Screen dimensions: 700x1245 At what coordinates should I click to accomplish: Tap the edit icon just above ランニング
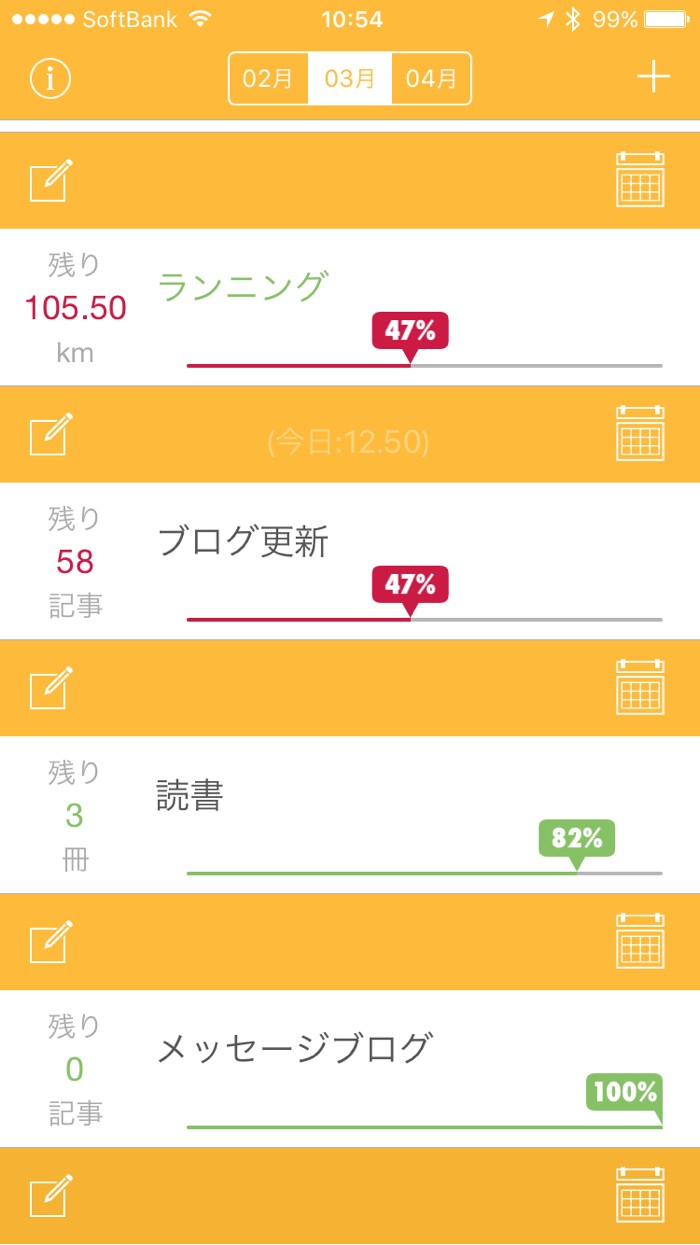51,181
